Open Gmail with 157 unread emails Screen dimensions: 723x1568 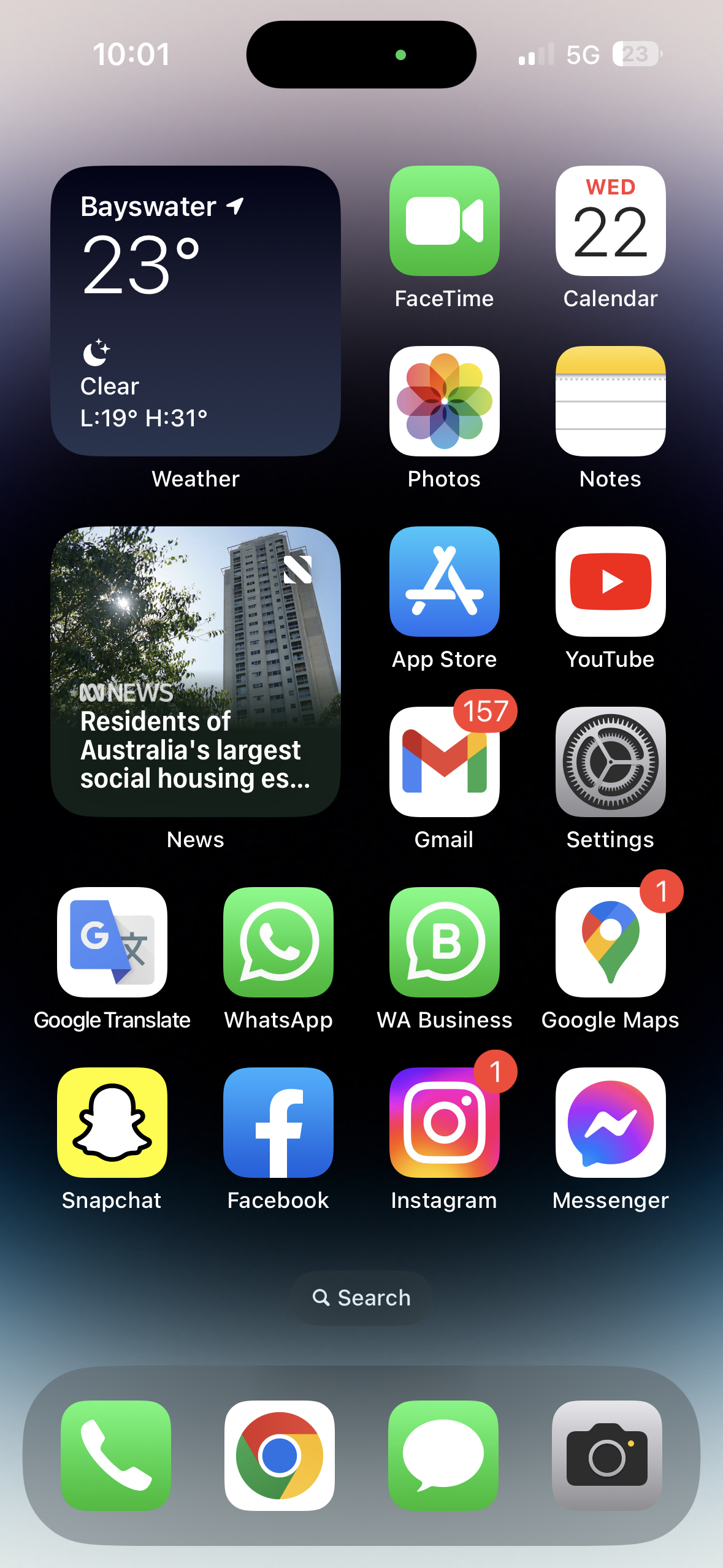click(444, 762)
